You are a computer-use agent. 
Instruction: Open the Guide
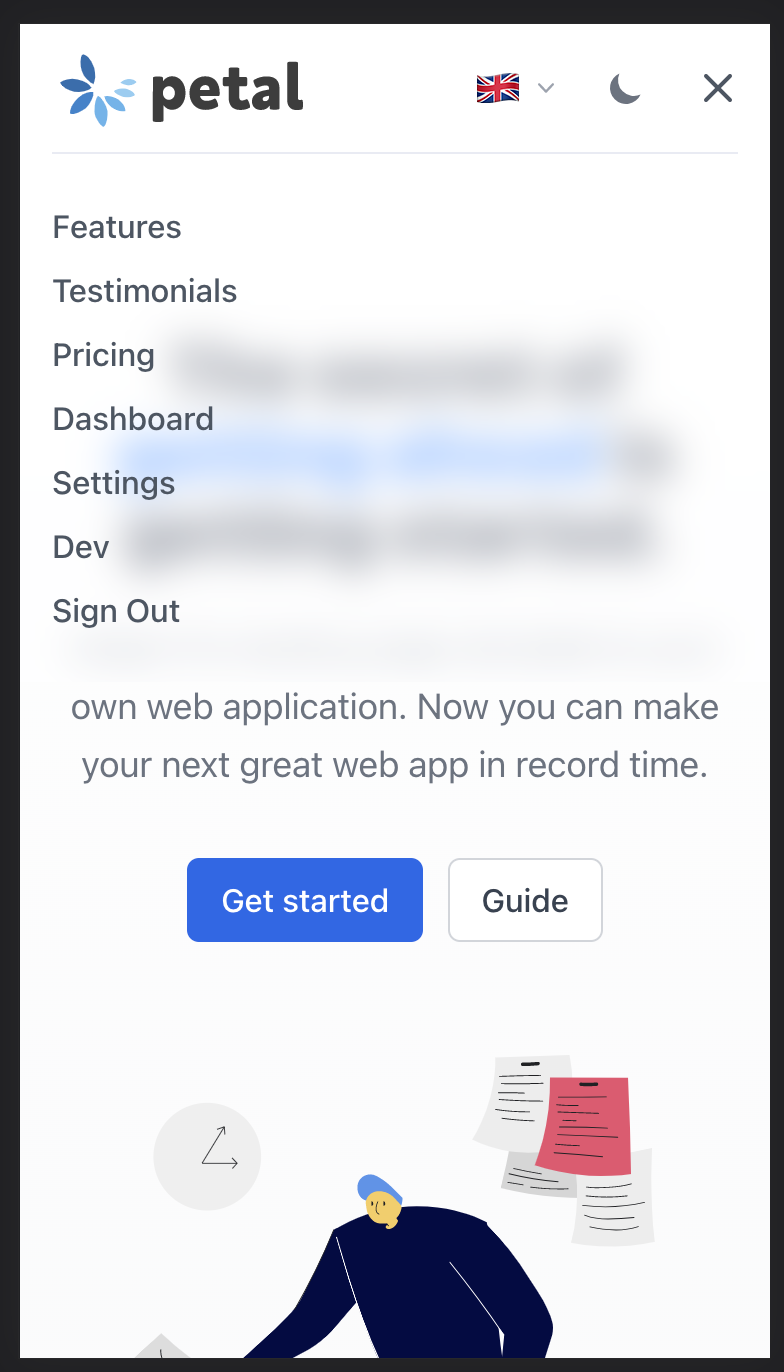point(525,899)
